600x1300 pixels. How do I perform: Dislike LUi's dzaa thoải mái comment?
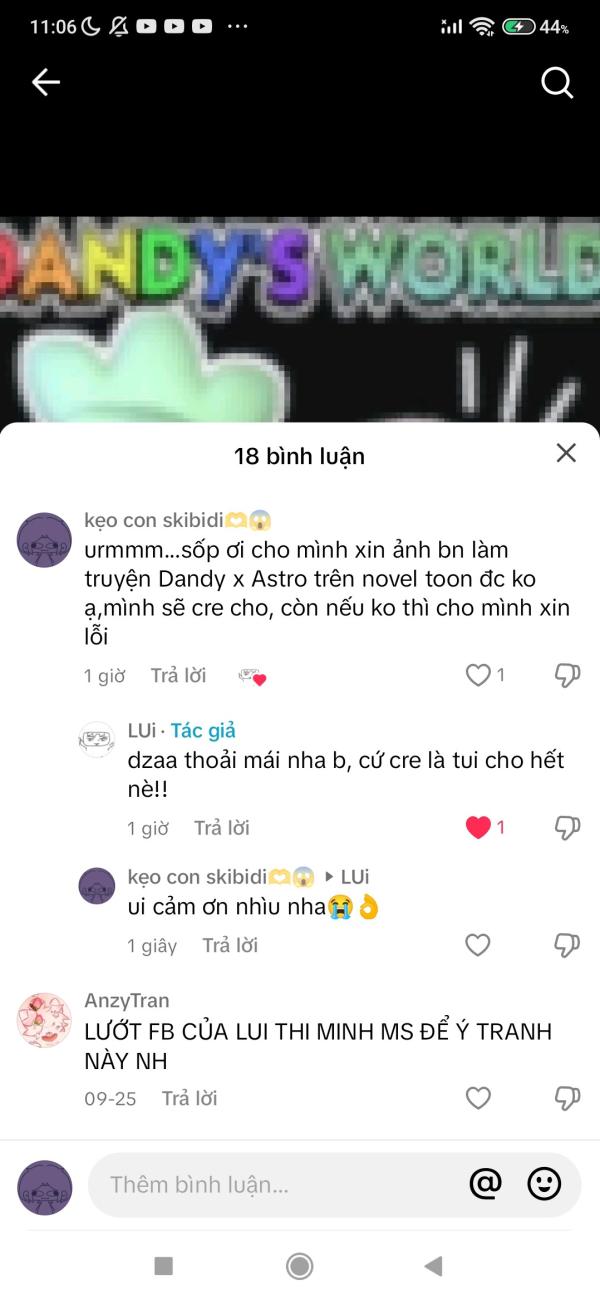pos(567,828)
